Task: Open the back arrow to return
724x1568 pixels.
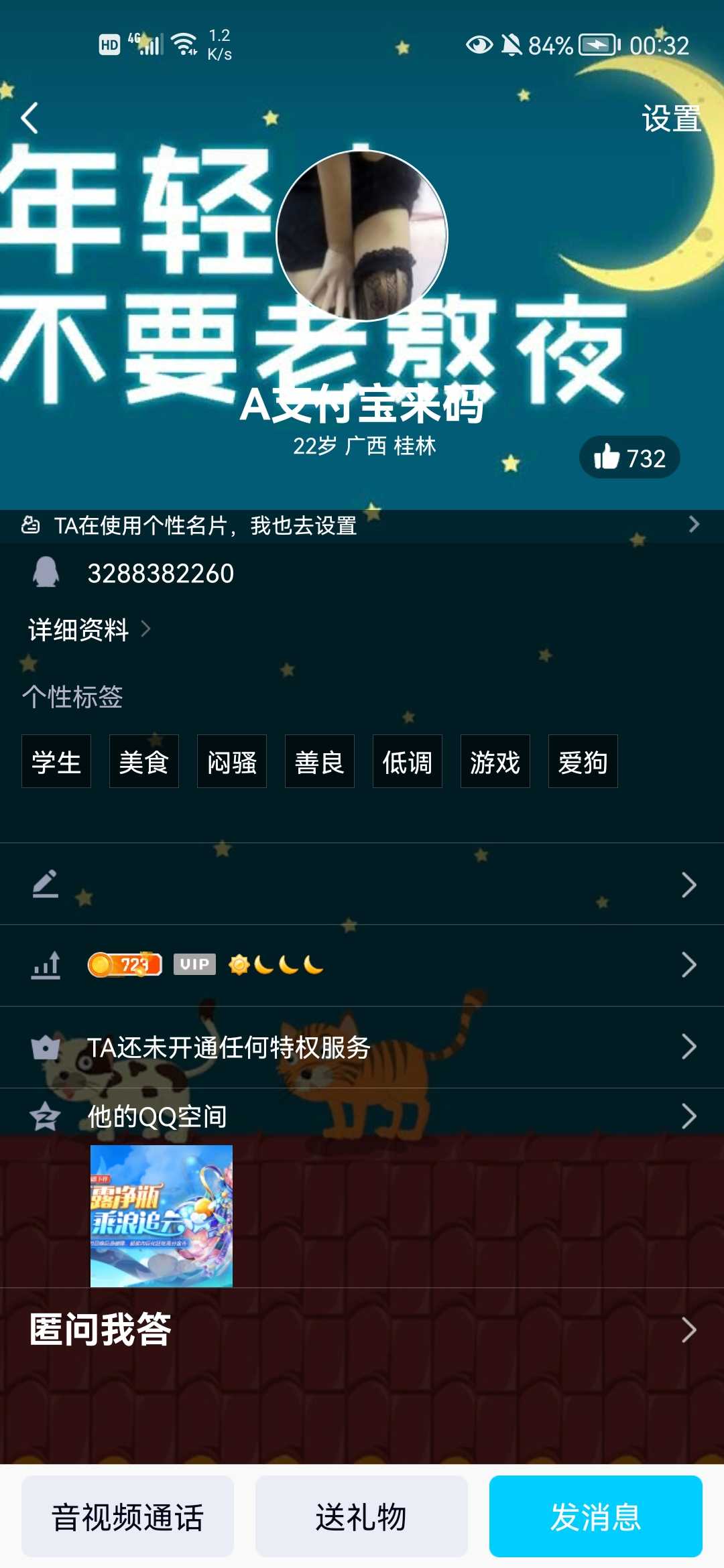Action: point(28,117)
